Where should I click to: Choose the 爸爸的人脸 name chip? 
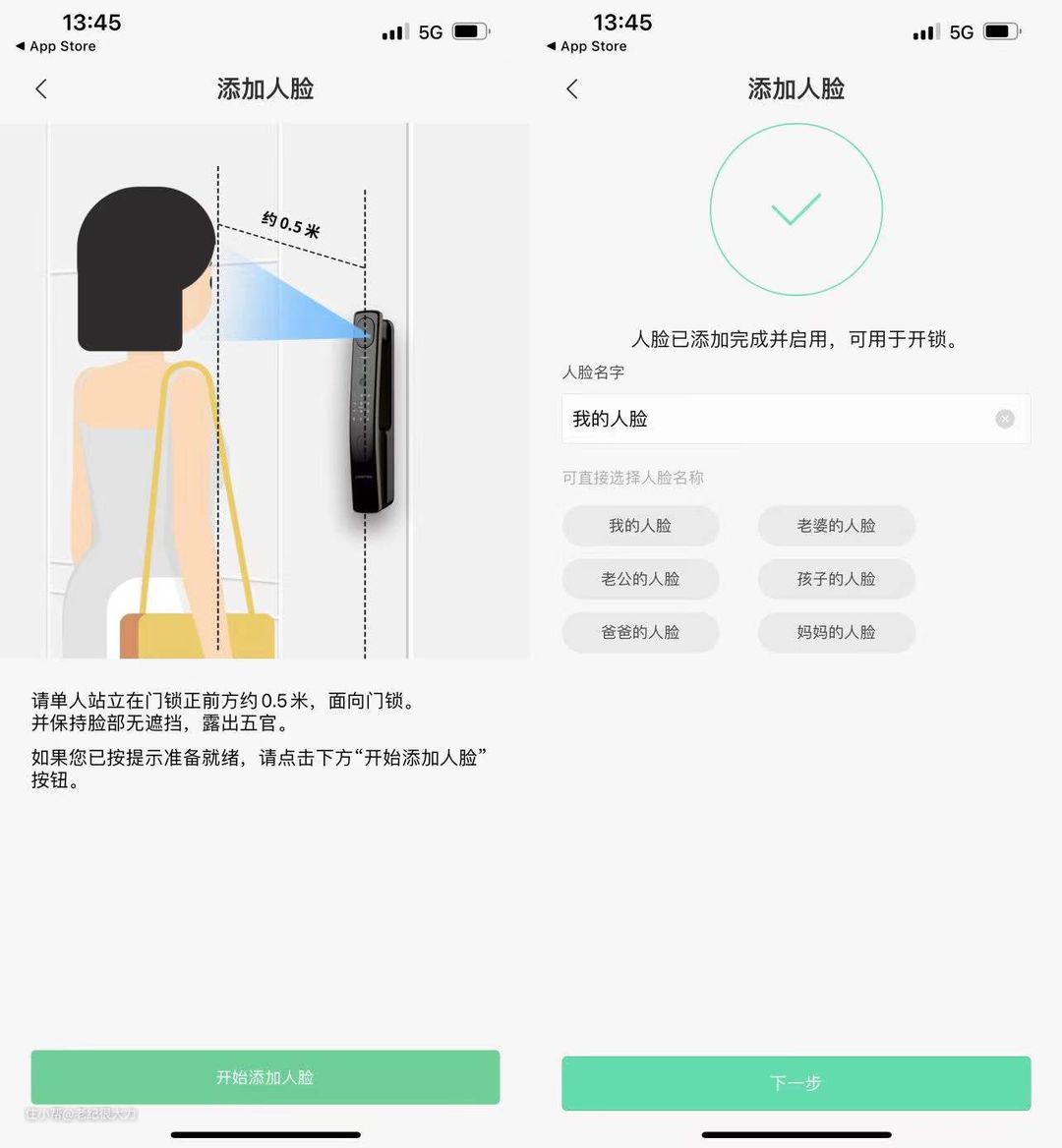pyautogui.click(x=640, y=632)
